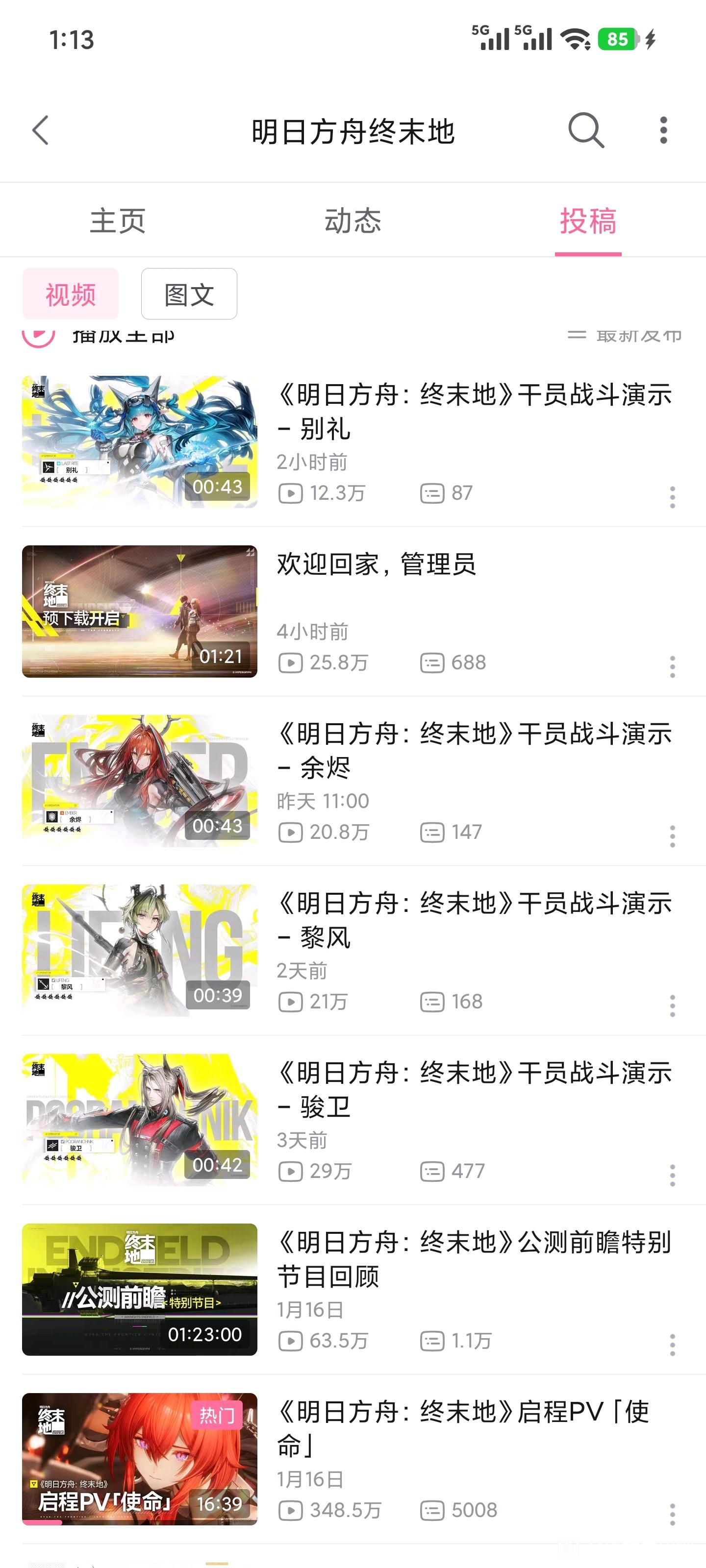Open more options for the 骏卫 video
The image size is (706, 1568).
point(673,1176)
